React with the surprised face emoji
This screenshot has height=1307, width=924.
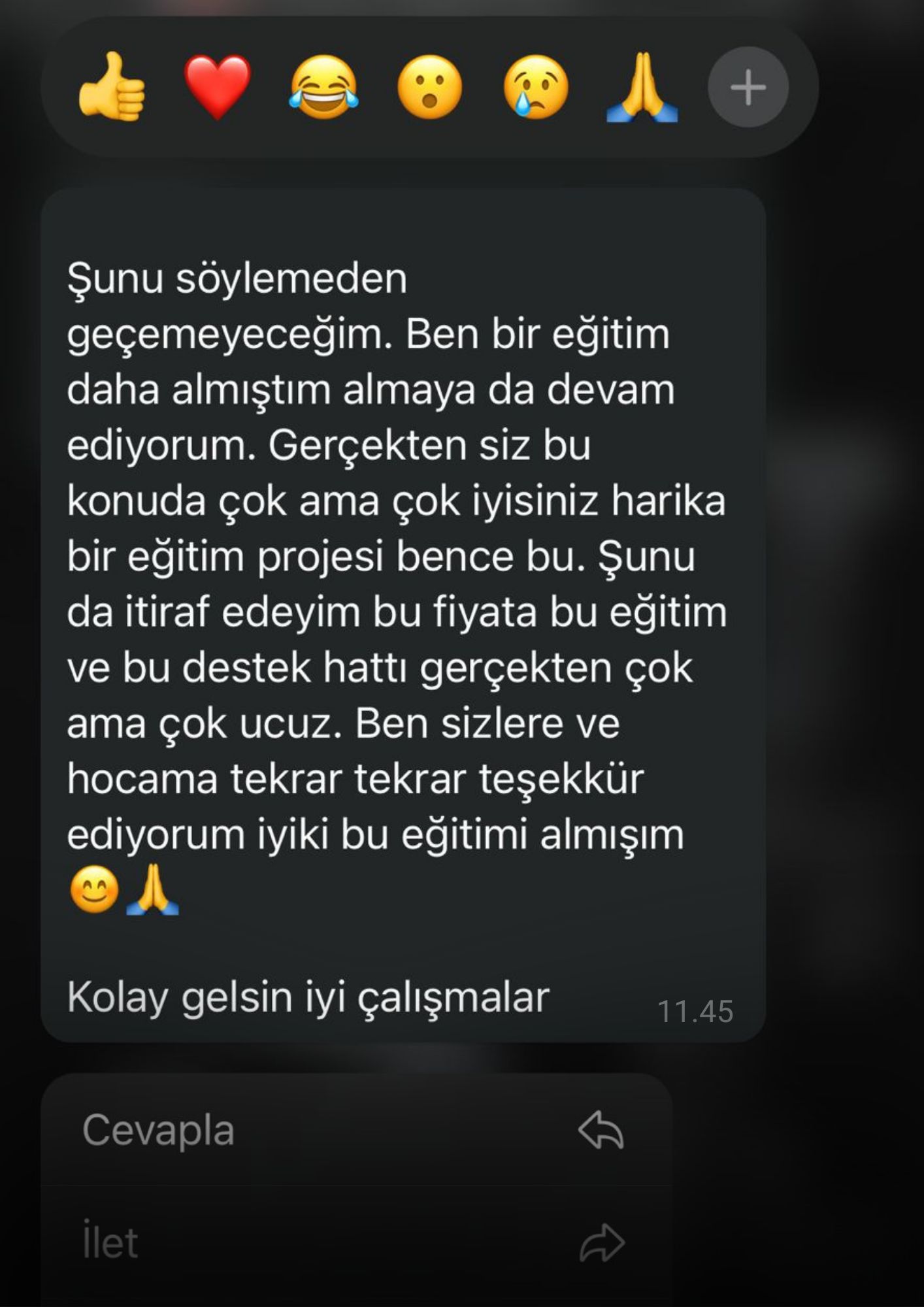[x=429, y=88]
